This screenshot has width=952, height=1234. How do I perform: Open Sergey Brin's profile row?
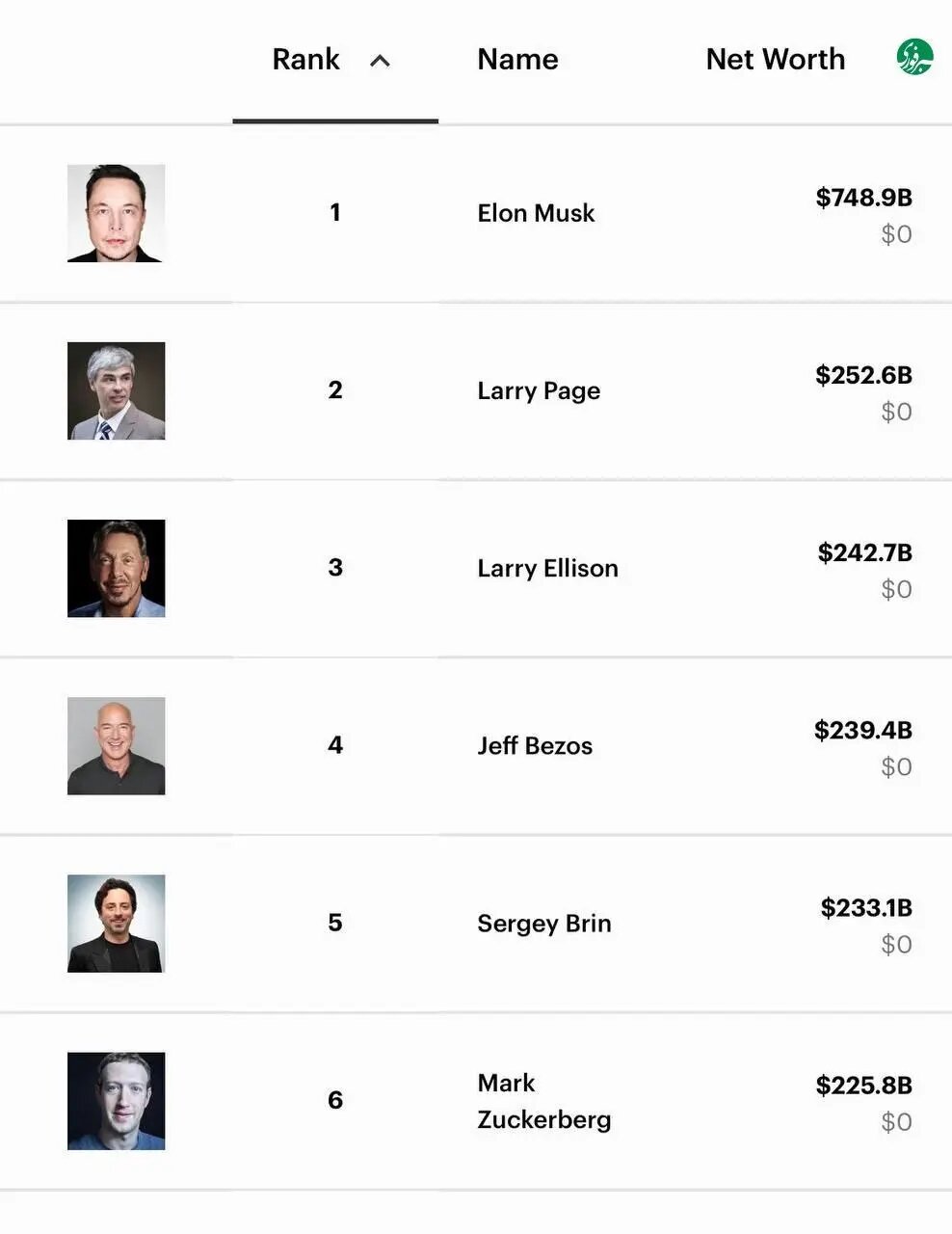coord(543,923)
